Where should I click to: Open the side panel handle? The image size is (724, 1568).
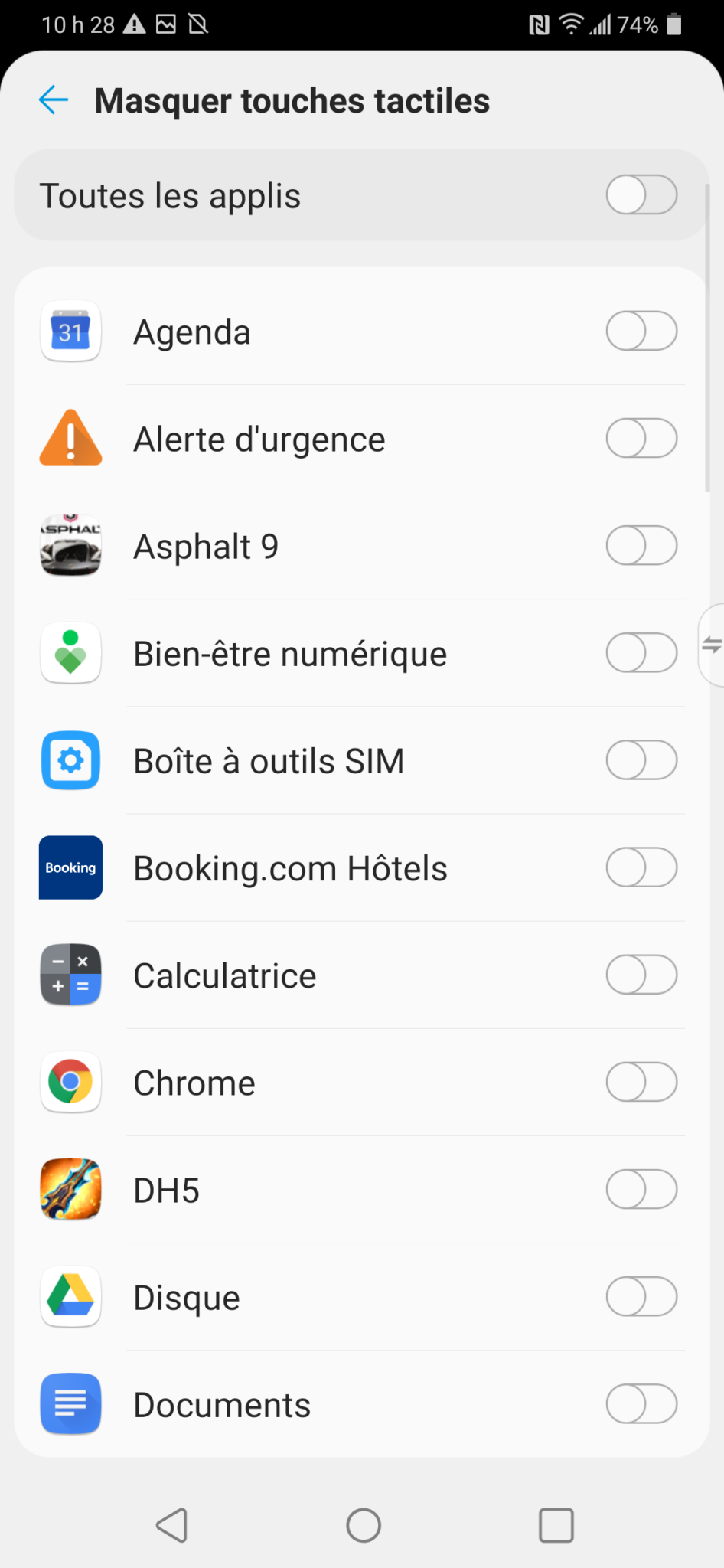point(712,645)
